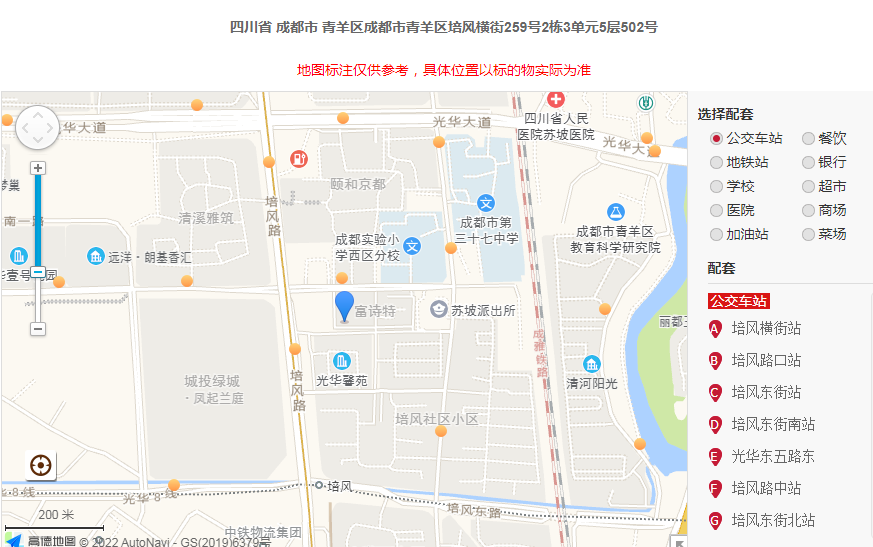Tap the blue location marker pin
The image size is (873, 547).
344,304
